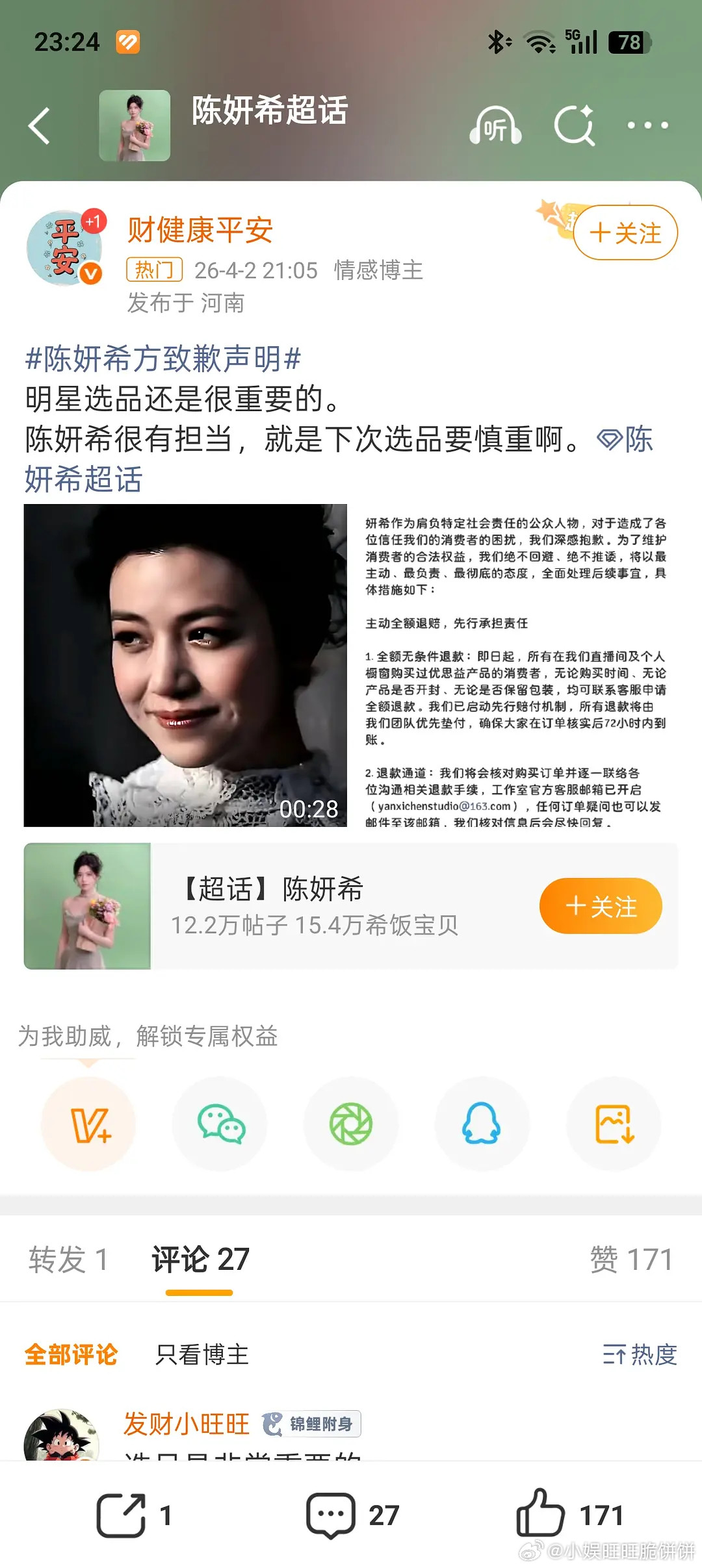Go back with the return arrow
The height and width of the screenshot is (1568, 702).
tap(39, 127)
